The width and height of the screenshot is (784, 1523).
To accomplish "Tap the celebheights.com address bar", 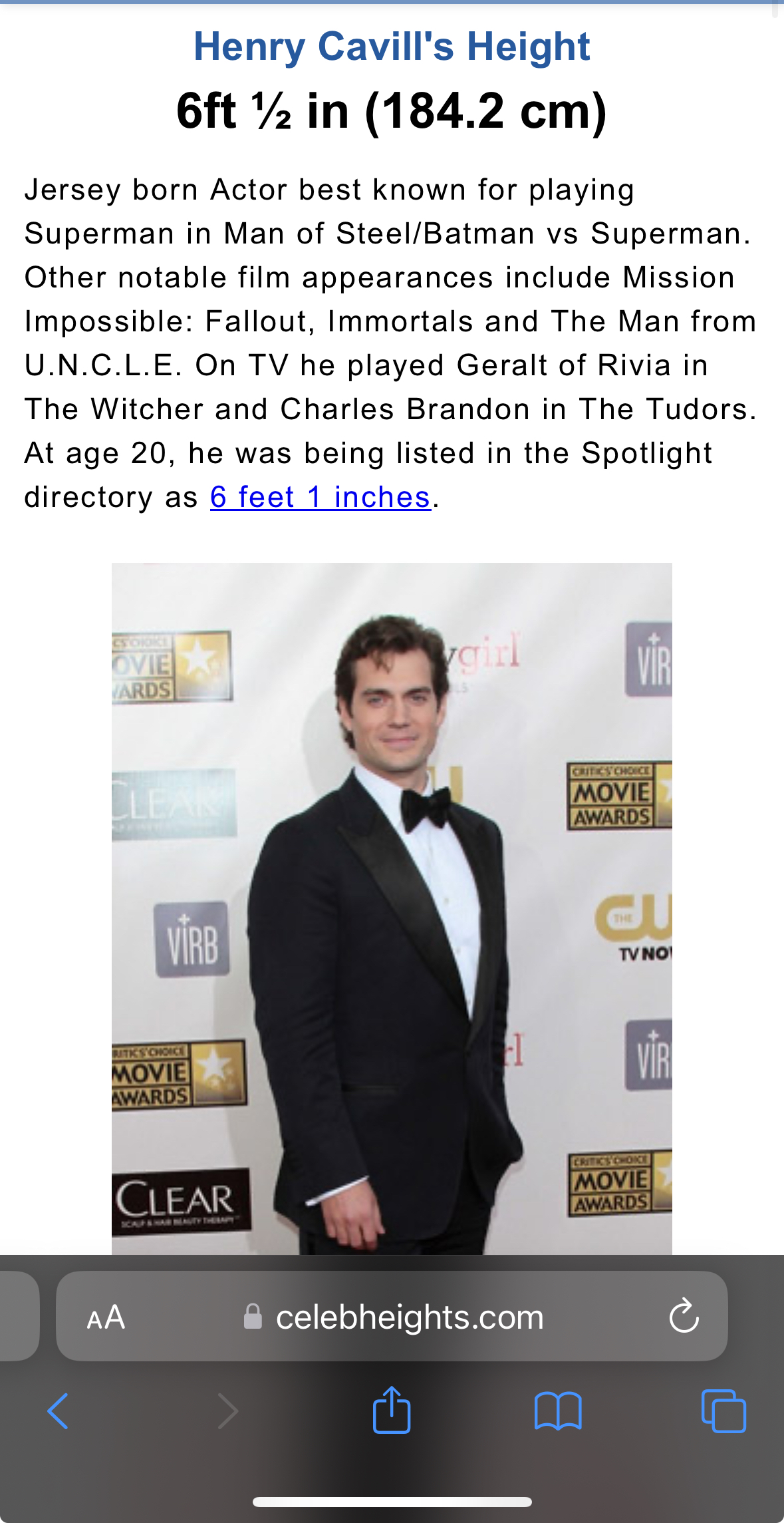I will (x=392, y=1316).
